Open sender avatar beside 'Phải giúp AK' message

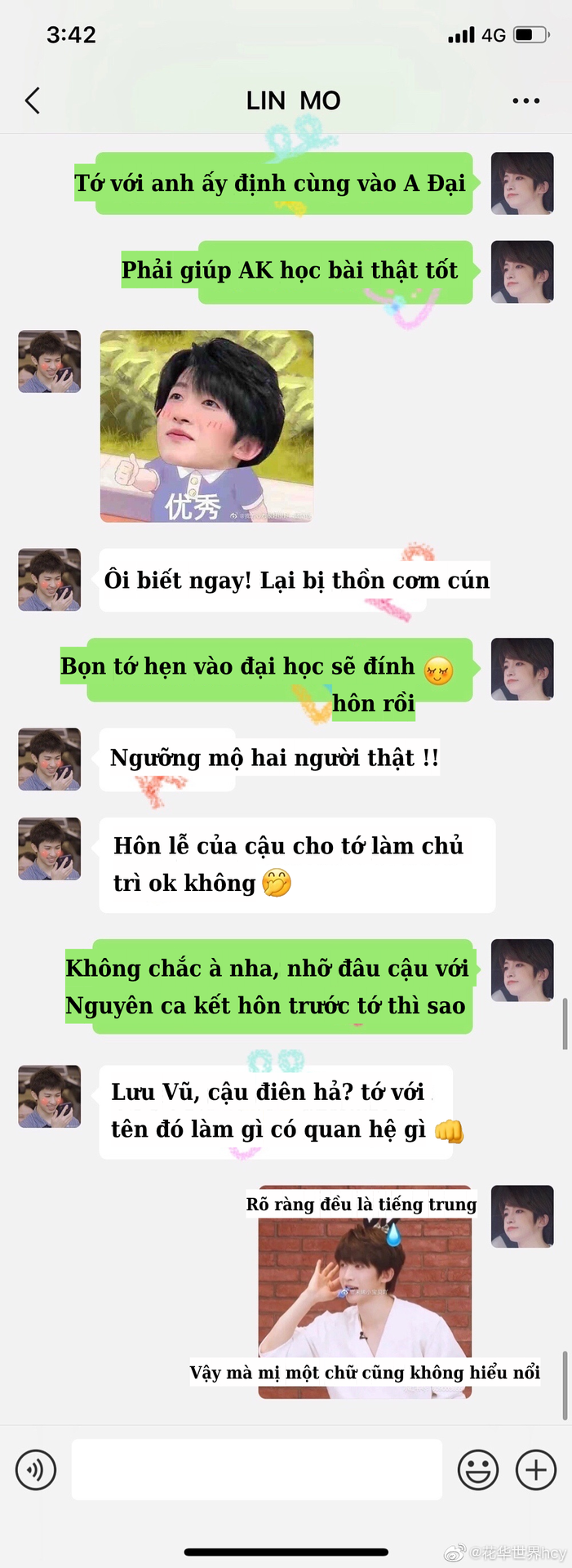pyautogui.click(x=522, y=272)
